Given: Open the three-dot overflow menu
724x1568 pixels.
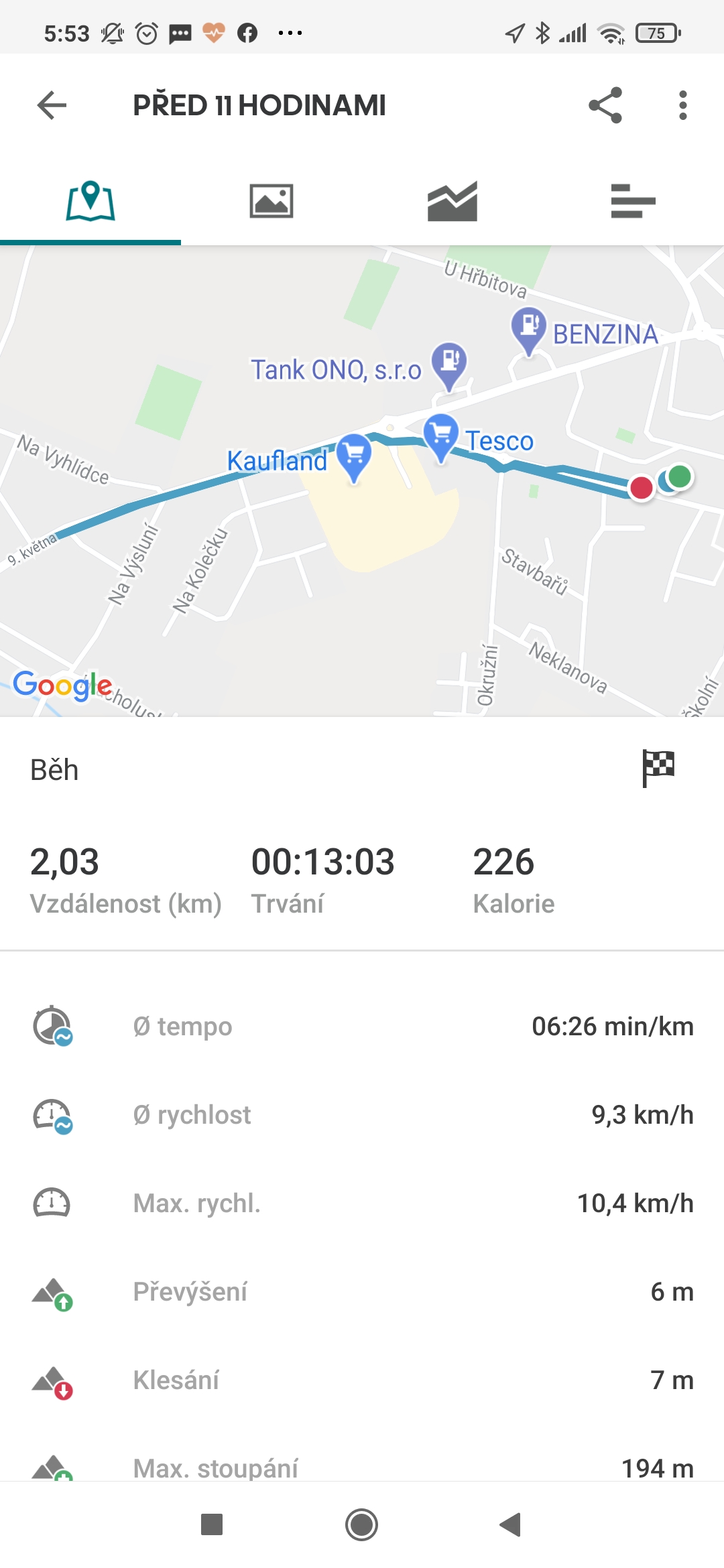Looking at the screenshot, I should [x=682, y=105].
